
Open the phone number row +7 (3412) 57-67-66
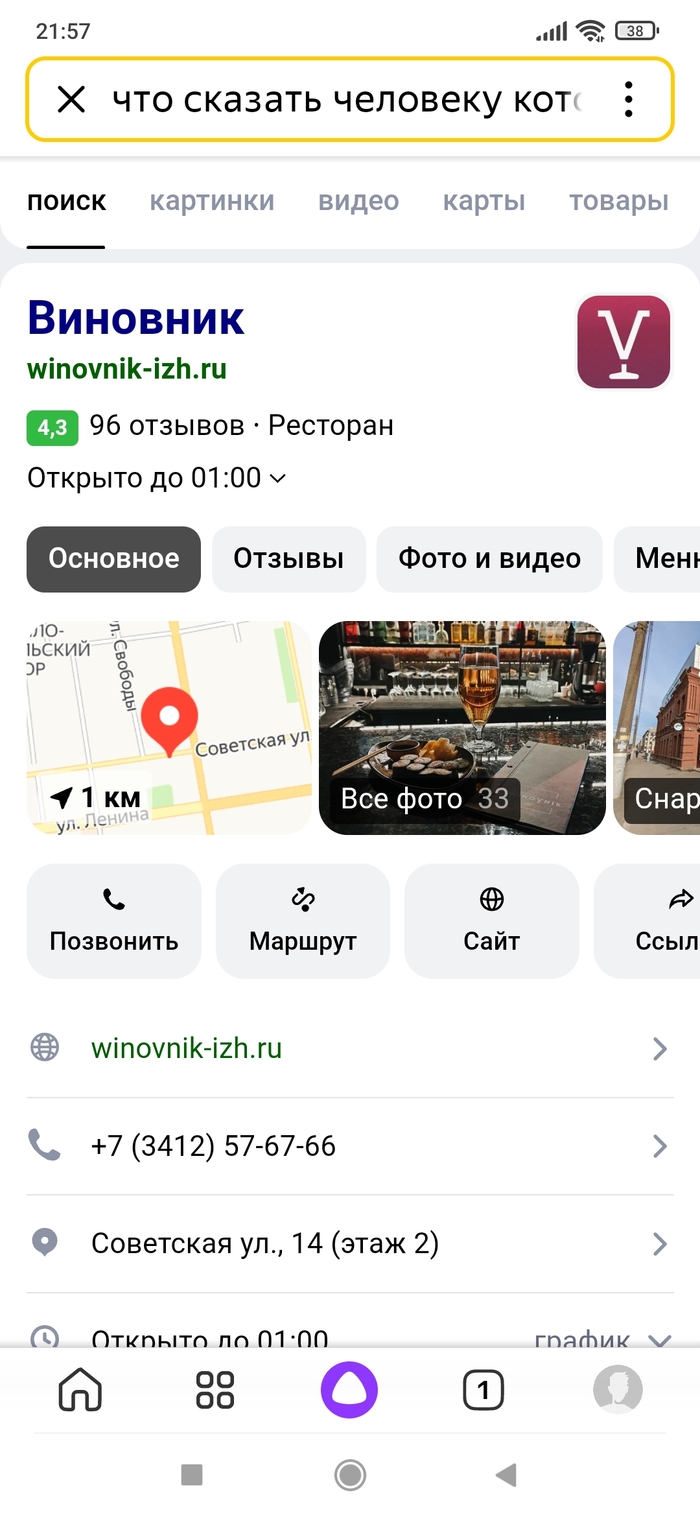(350, 1146)
